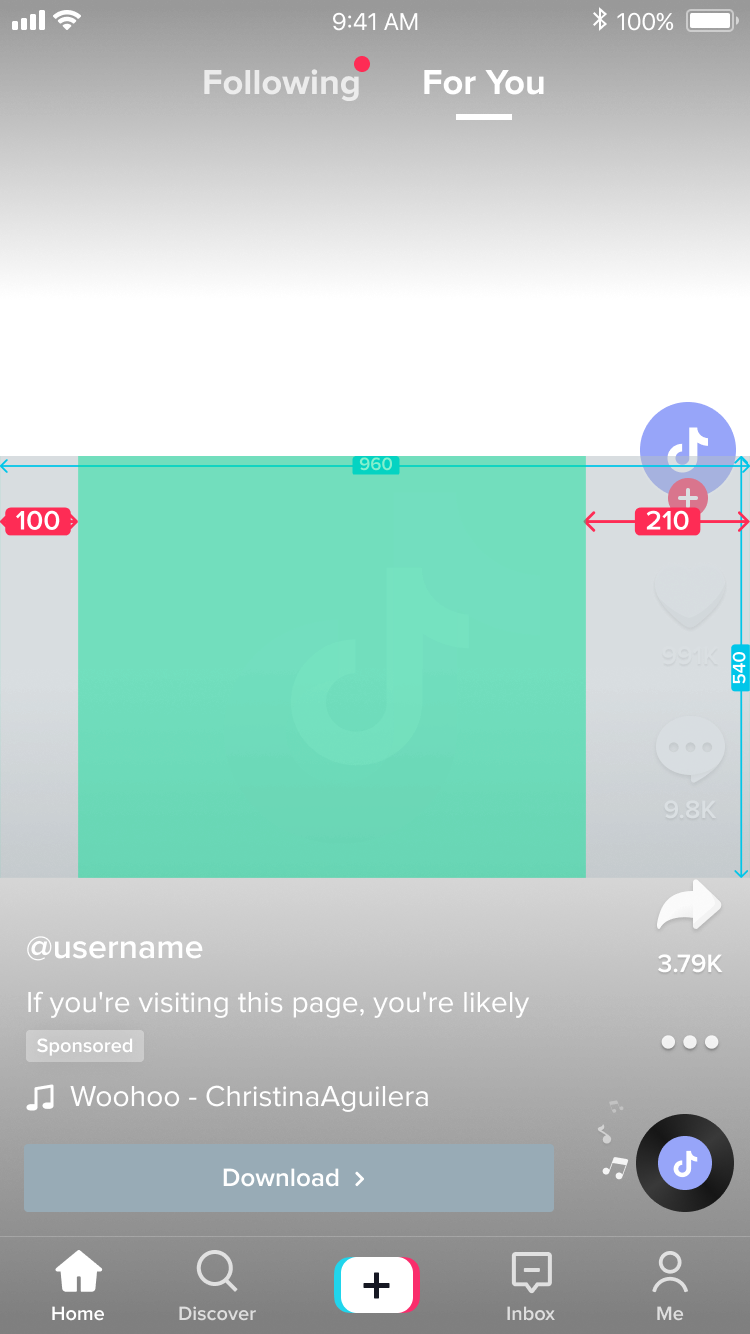Open the three-dot more options

pos(689,1042)
